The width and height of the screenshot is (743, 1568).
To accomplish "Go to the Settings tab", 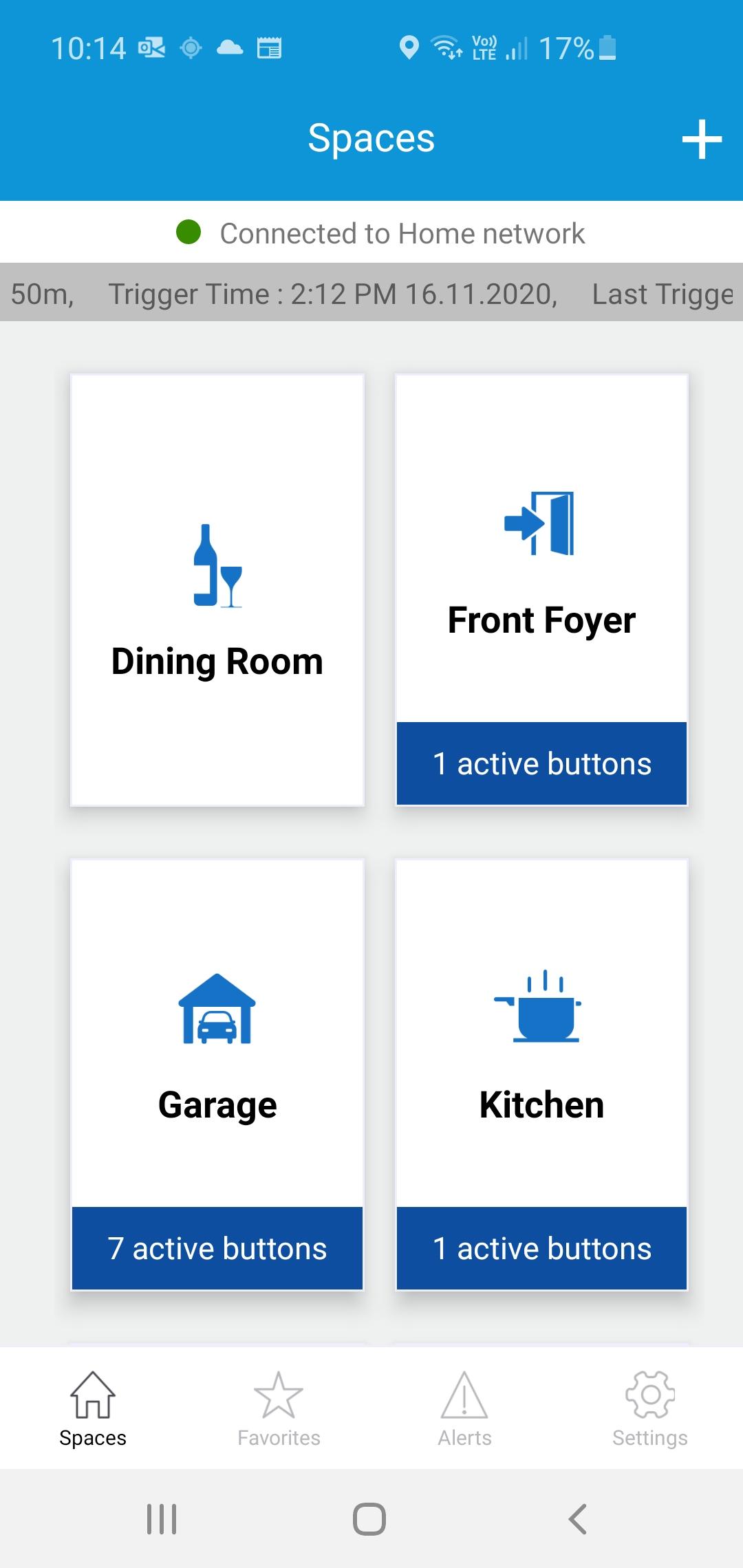I will click(650, 1408).
